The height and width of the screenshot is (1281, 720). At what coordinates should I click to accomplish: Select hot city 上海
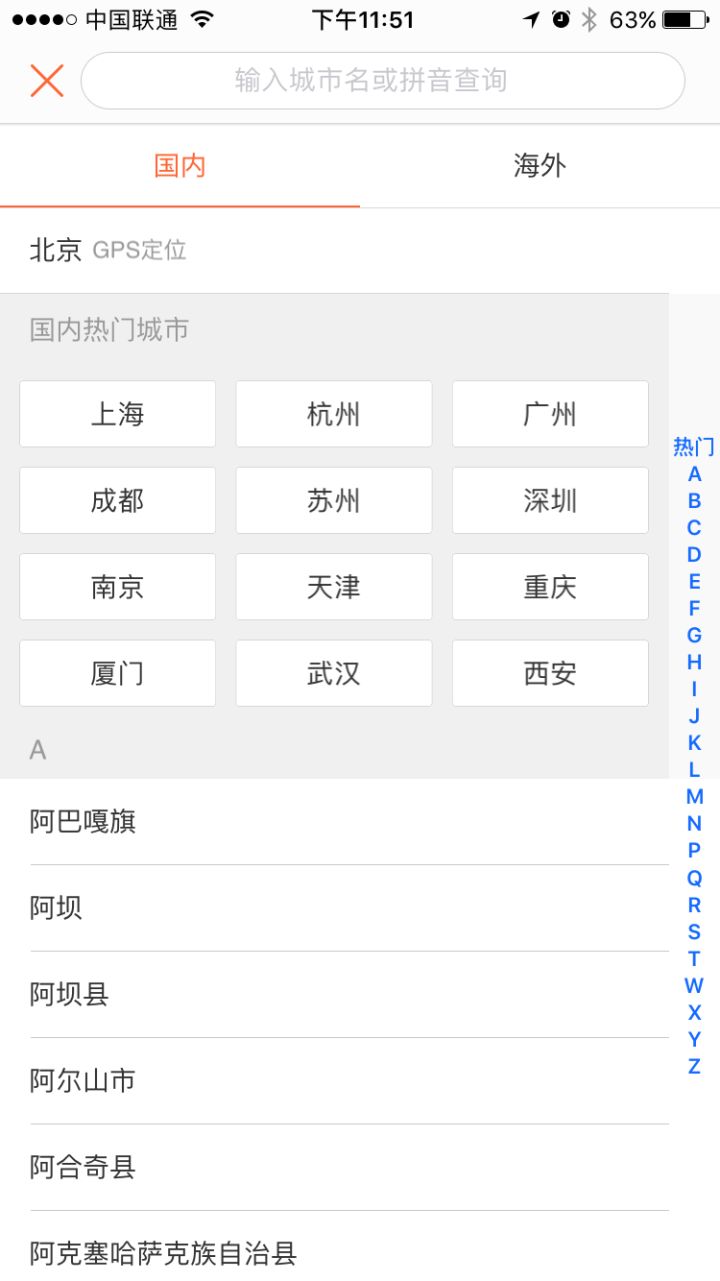pos(118,414)
